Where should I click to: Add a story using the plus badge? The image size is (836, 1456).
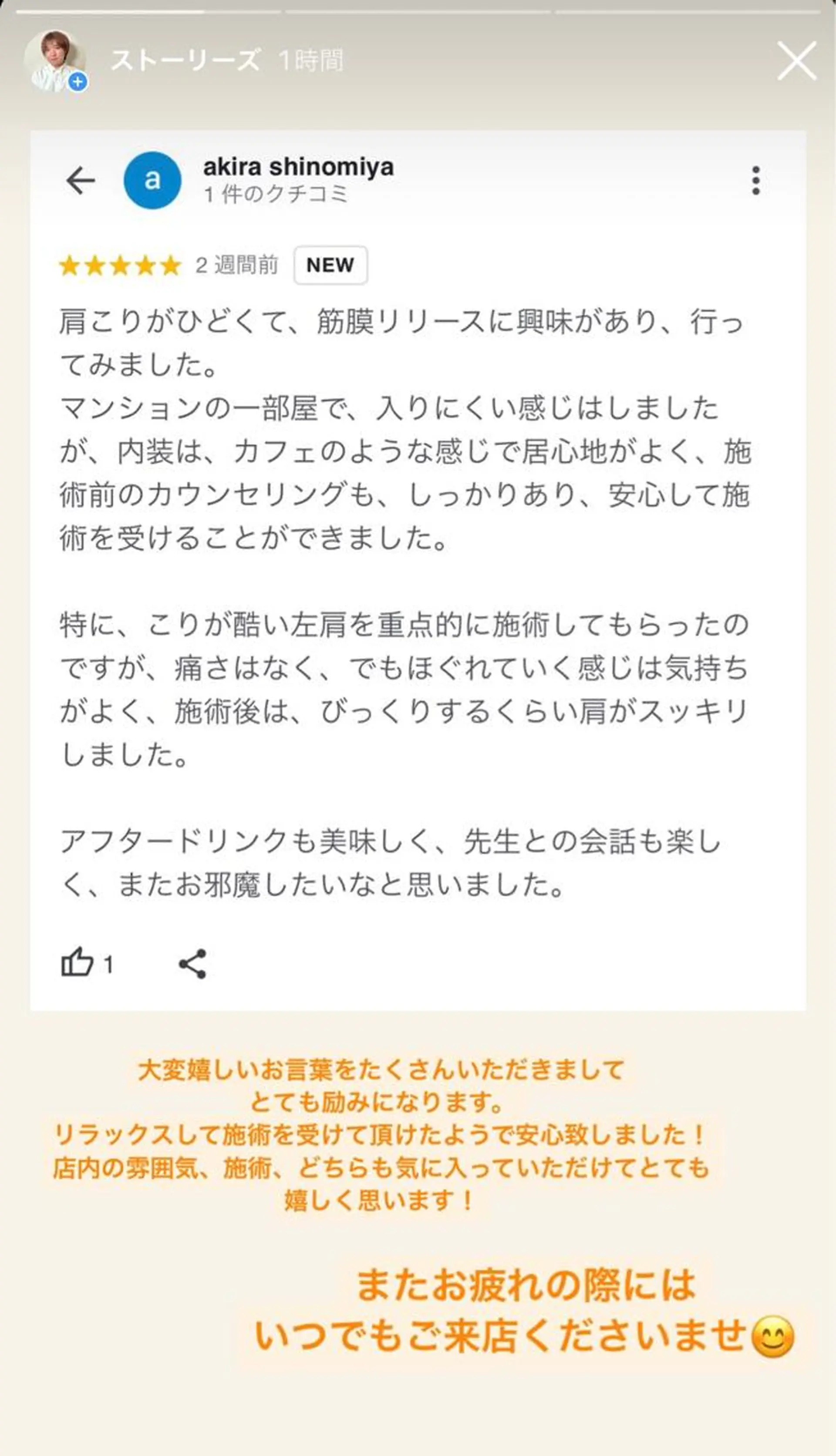click(78, 81)
